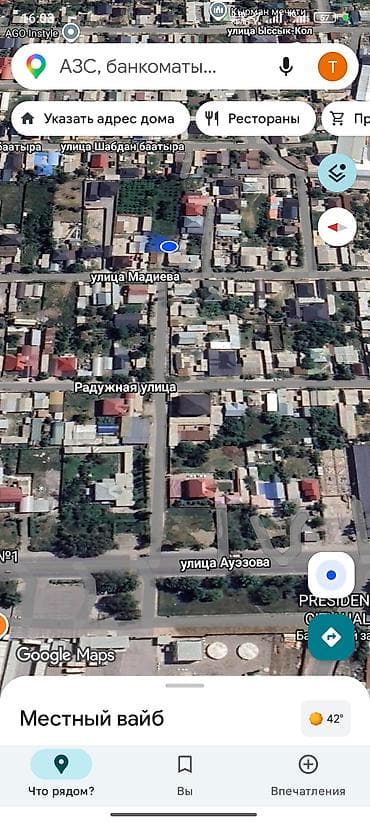Open the account avatar with letter T

(332, 67)
